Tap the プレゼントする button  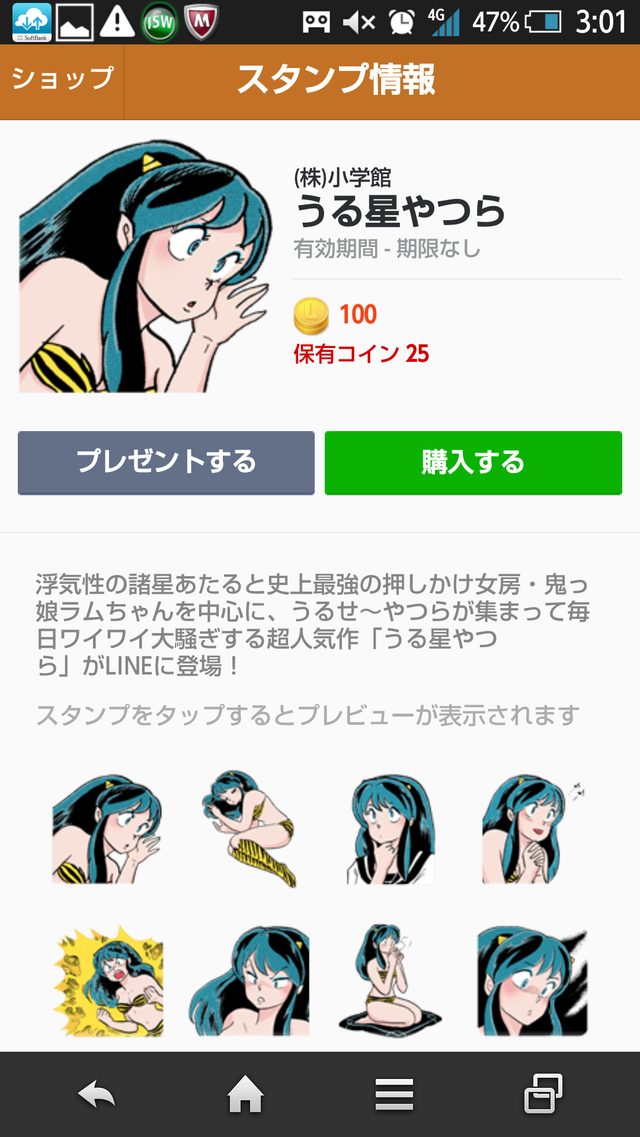(166, 462)
